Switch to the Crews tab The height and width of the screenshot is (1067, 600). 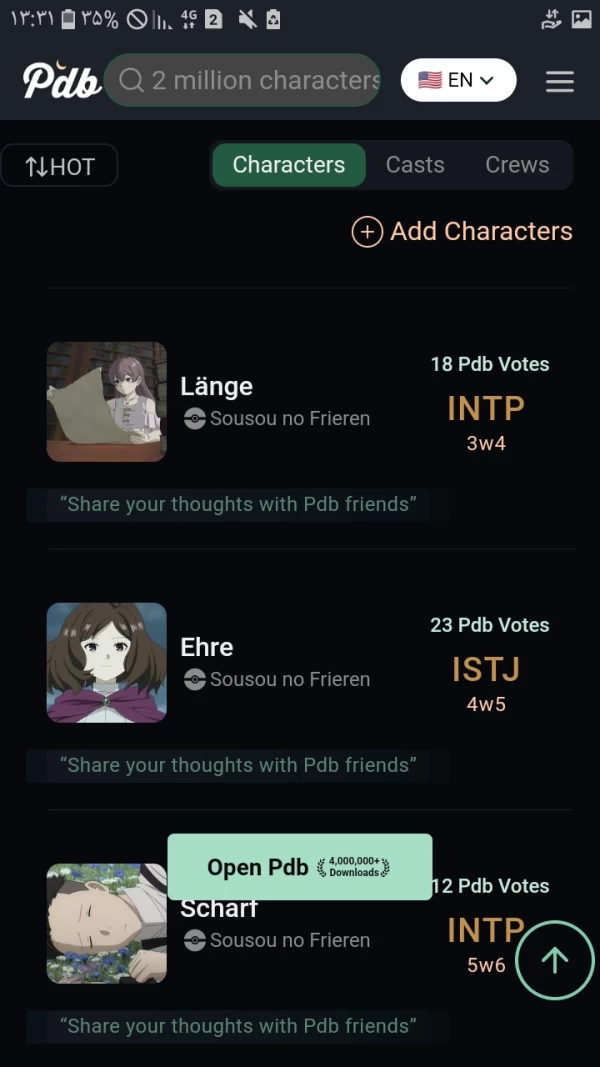point(517,165)
